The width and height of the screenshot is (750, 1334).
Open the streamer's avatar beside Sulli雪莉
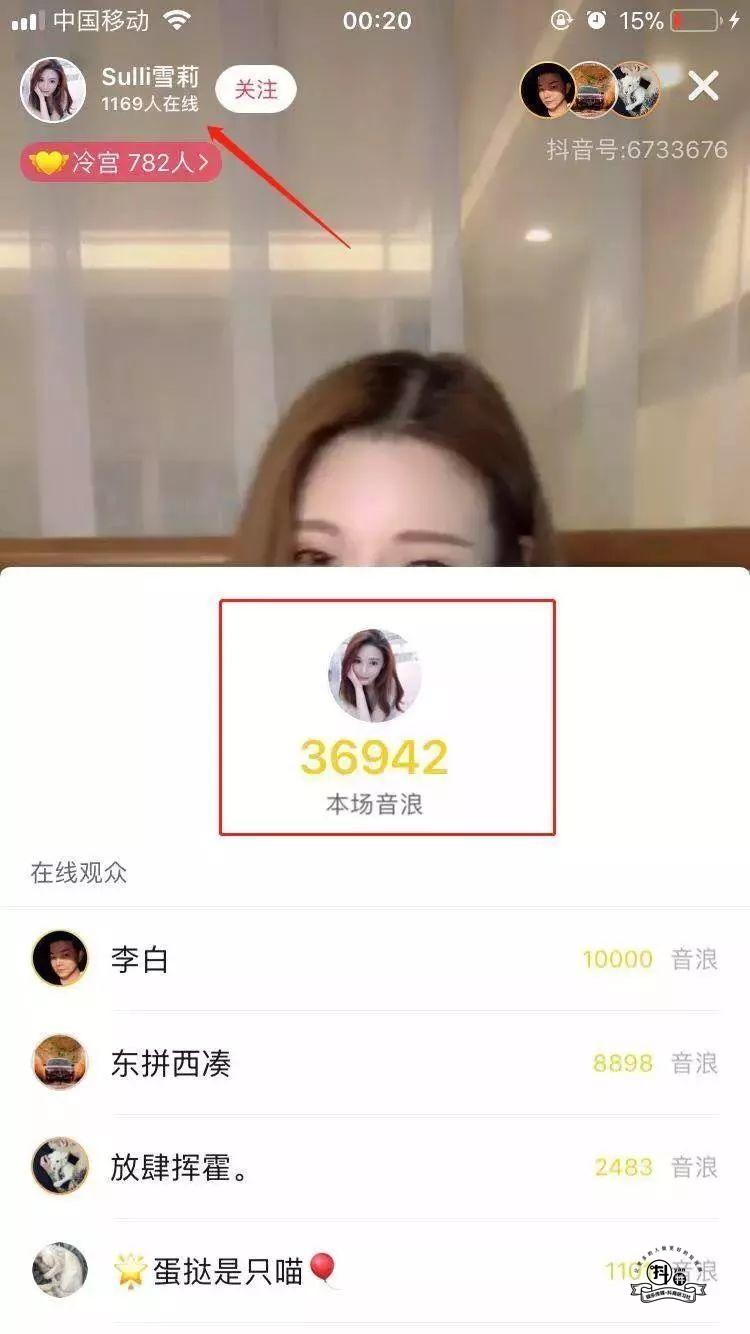click(53, 90)
